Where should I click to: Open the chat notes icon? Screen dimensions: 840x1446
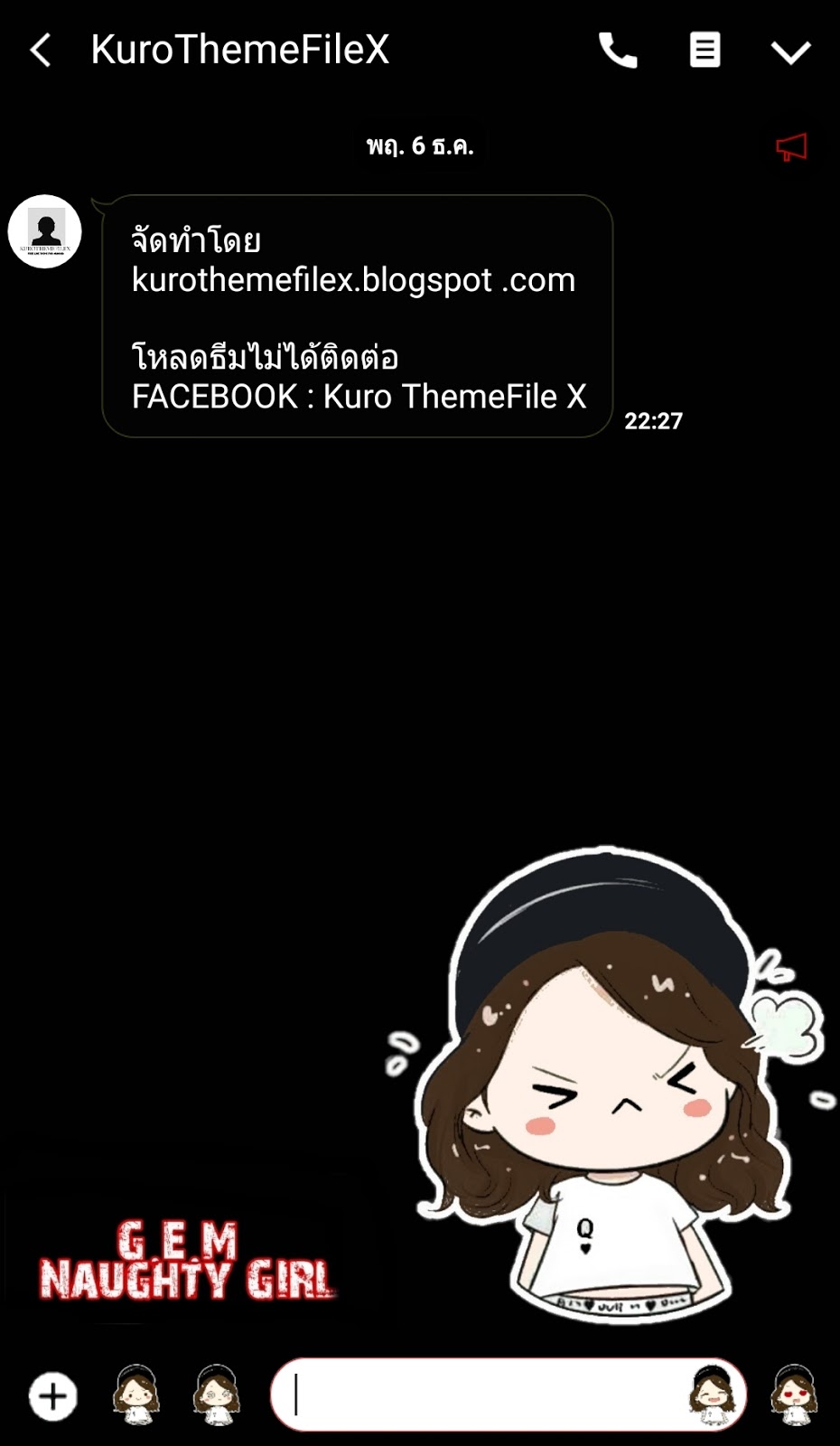[705, 51]
